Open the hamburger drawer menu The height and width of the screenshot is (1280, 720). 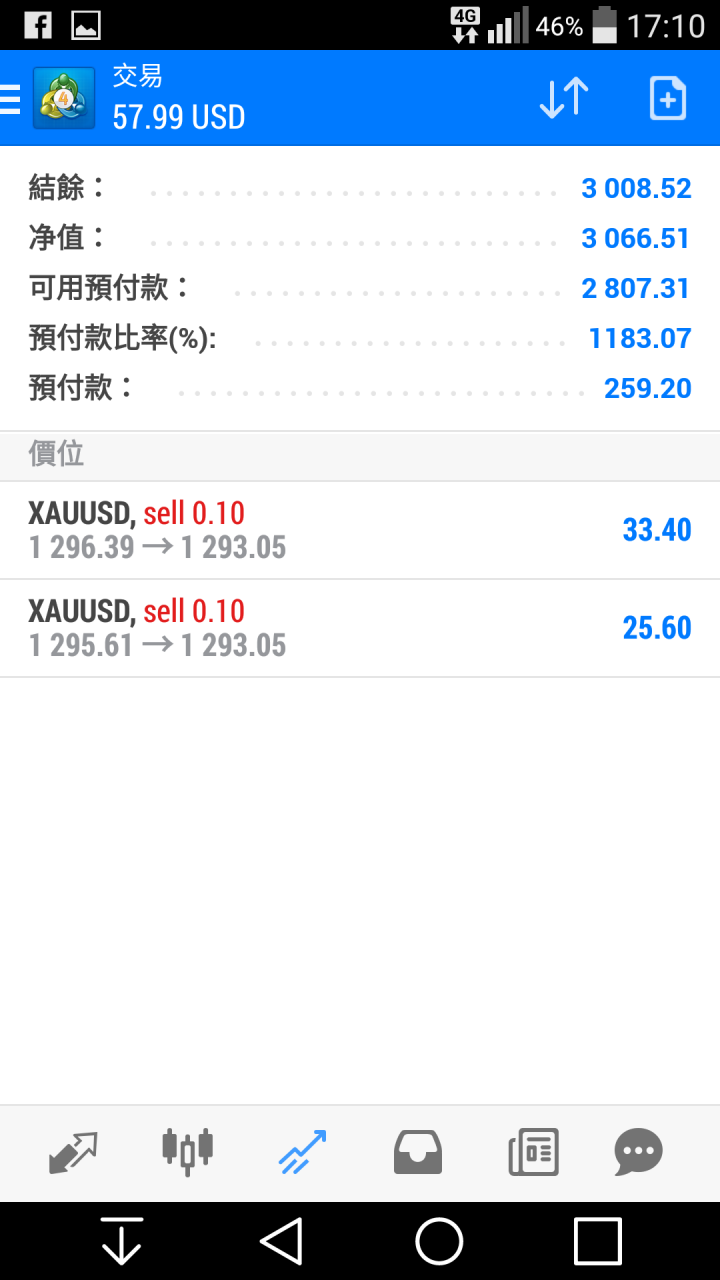click(x=11, y=99)
